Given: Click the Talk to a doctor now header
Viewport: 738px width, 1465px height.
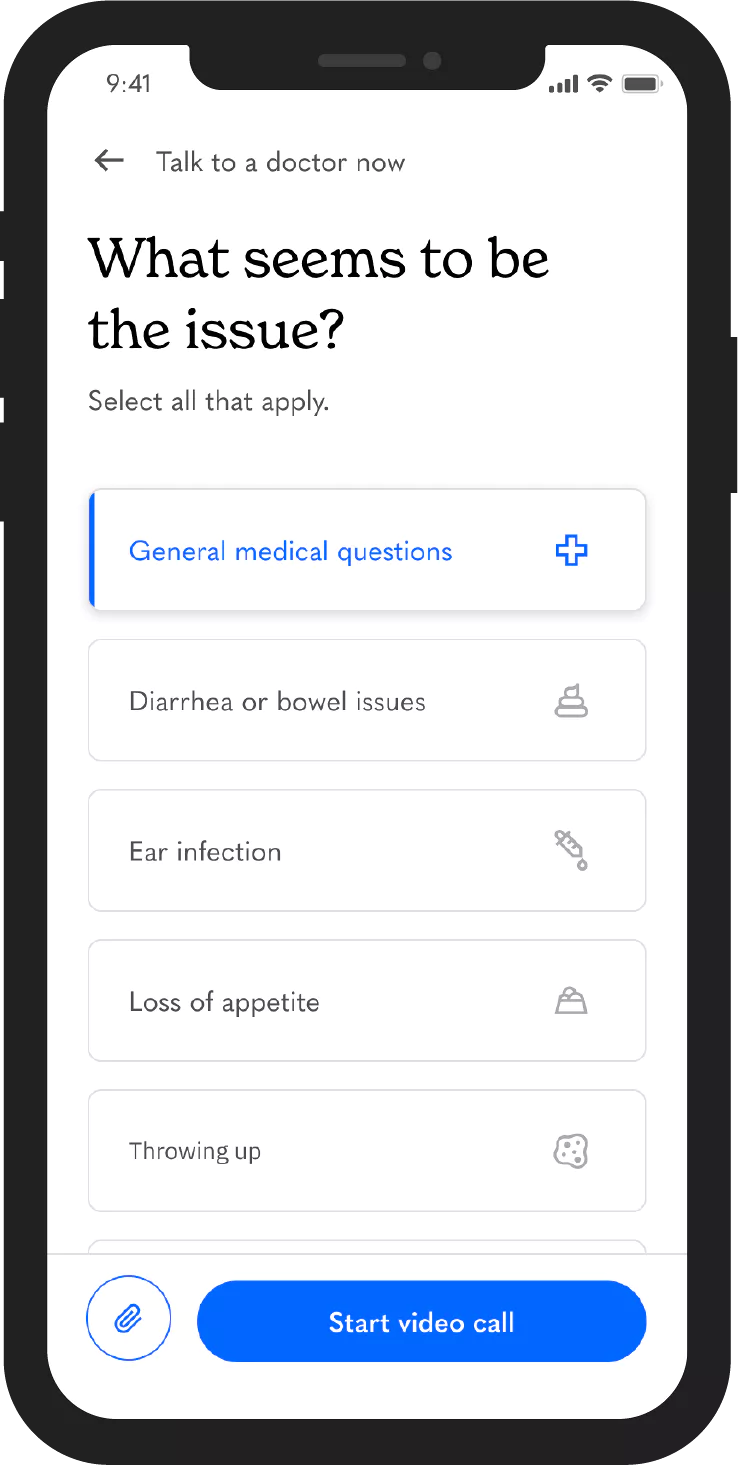Looking at the screenshot, I should (280, 161).
